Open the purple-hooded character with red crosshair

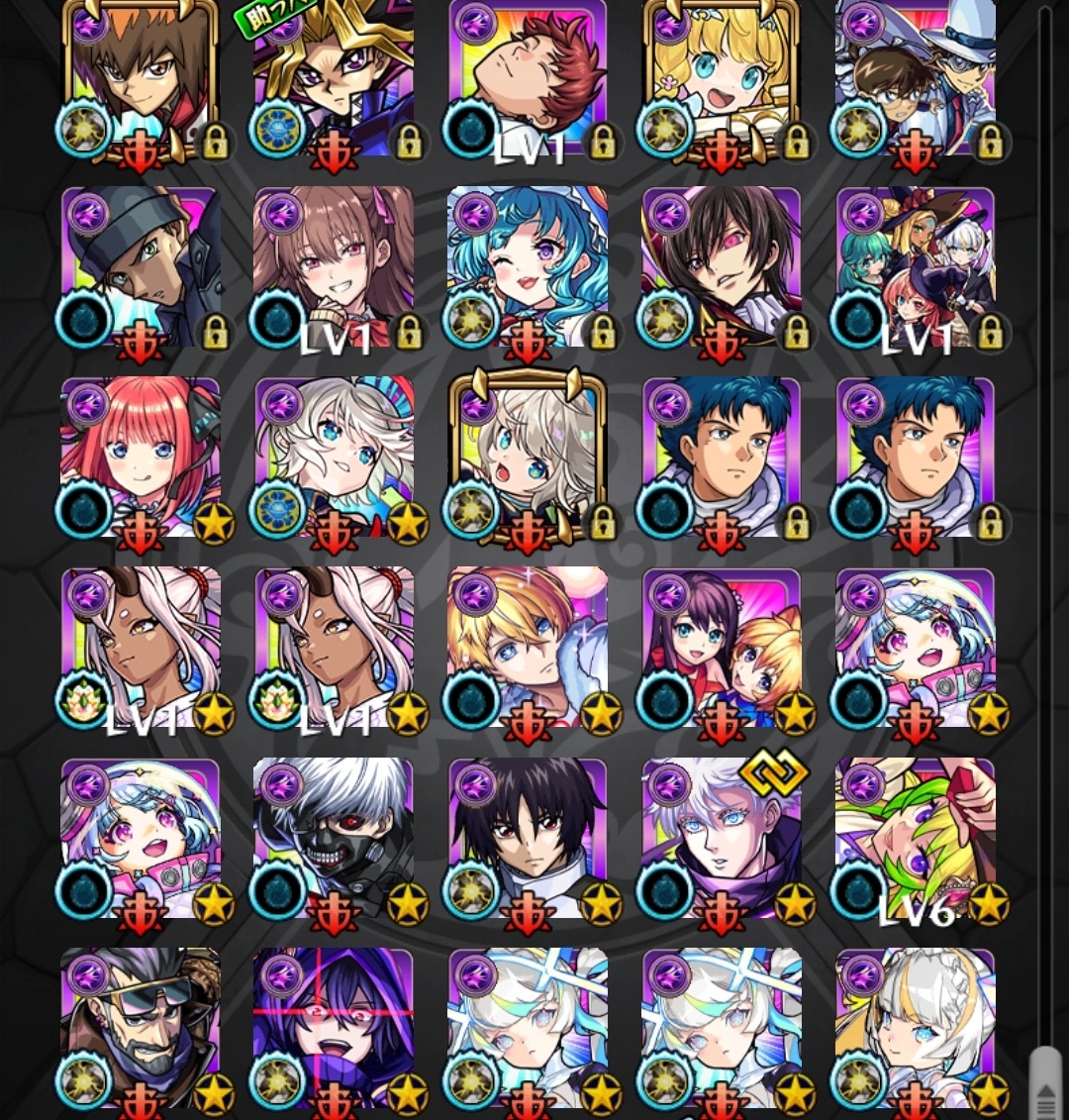(334, 1030)
